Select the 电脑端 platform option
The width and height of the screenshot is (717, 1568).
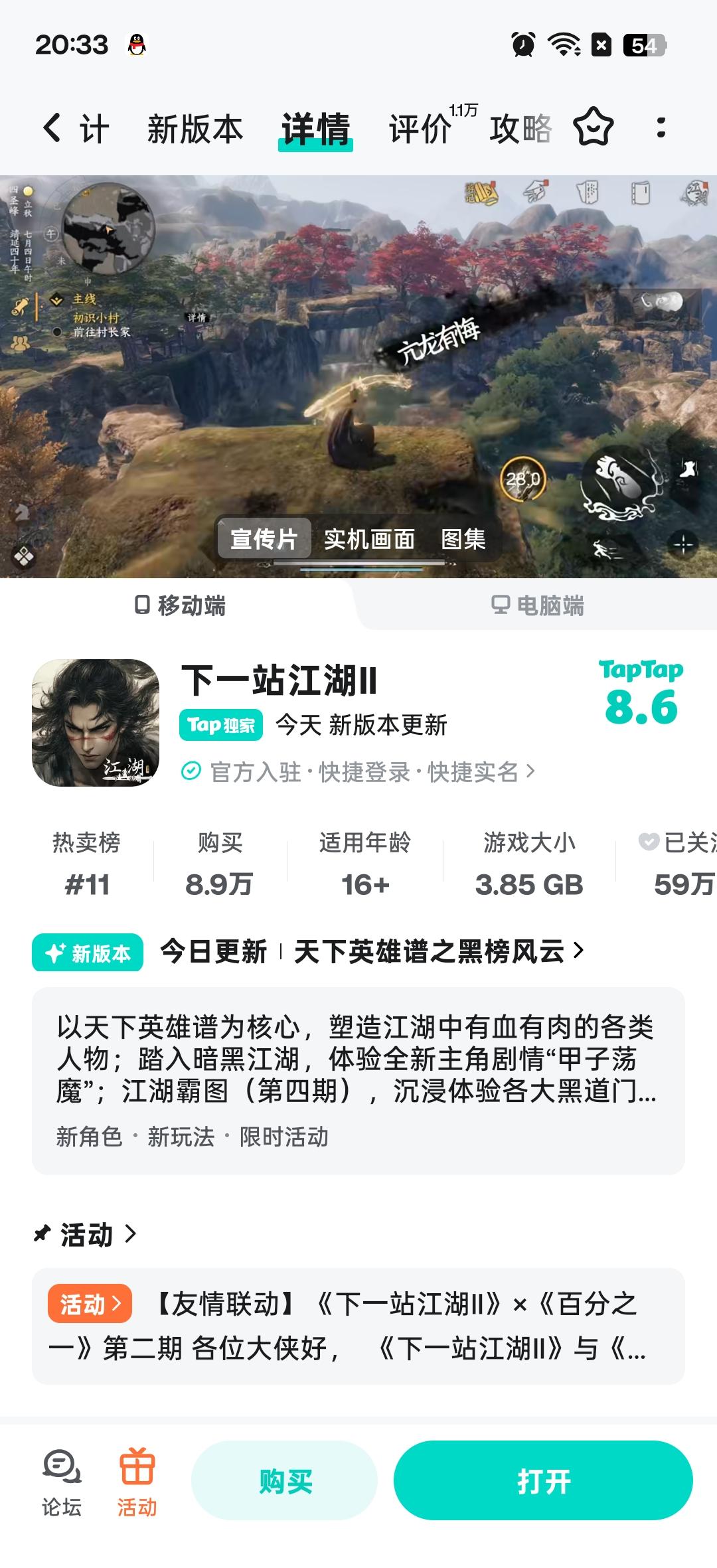click(x=538, y=606)
